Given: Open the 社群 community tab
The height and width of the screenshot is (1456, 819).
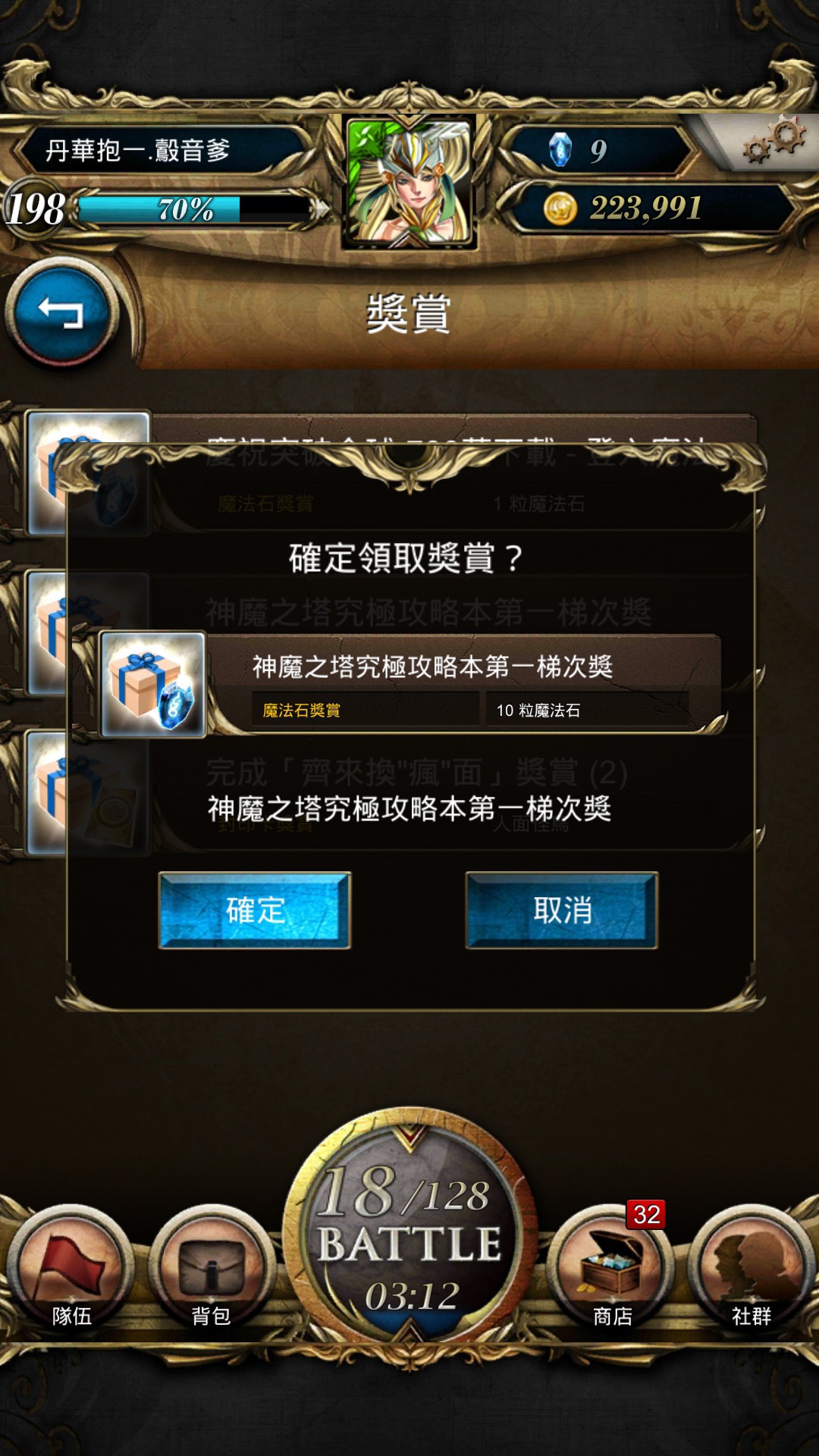Looking at the screenshot, I should coord(751,1272).
